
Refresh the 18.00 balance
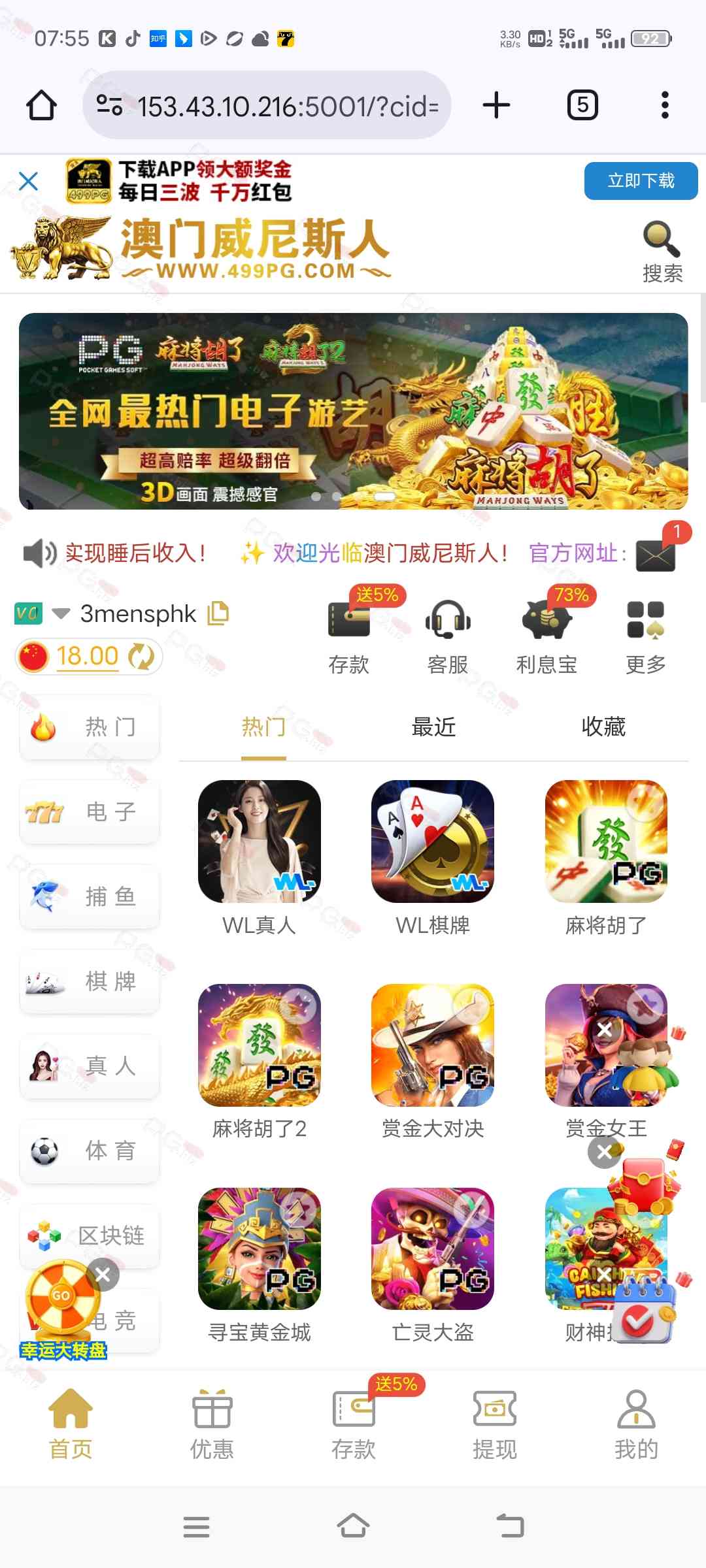click(141, 657)
